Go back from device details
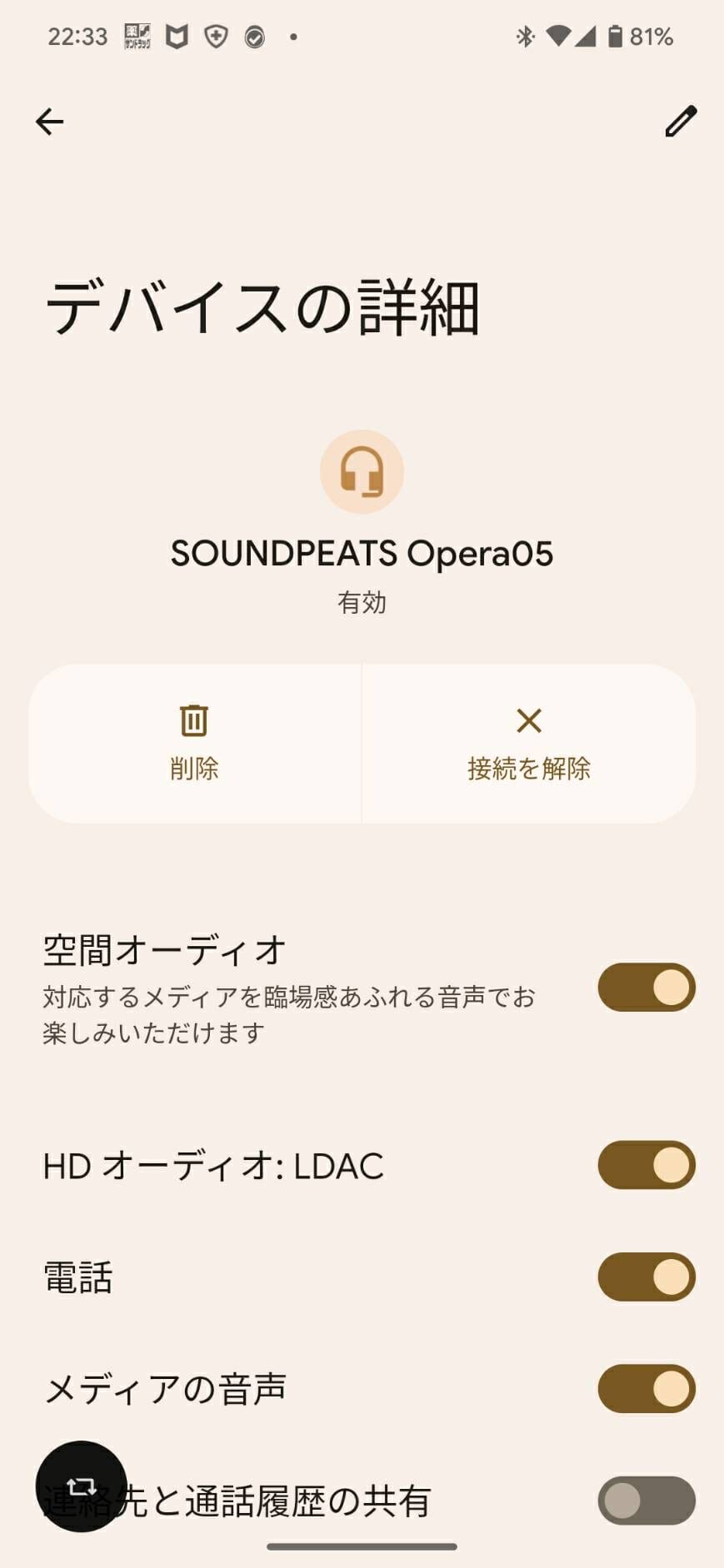 tap(49, 122)
